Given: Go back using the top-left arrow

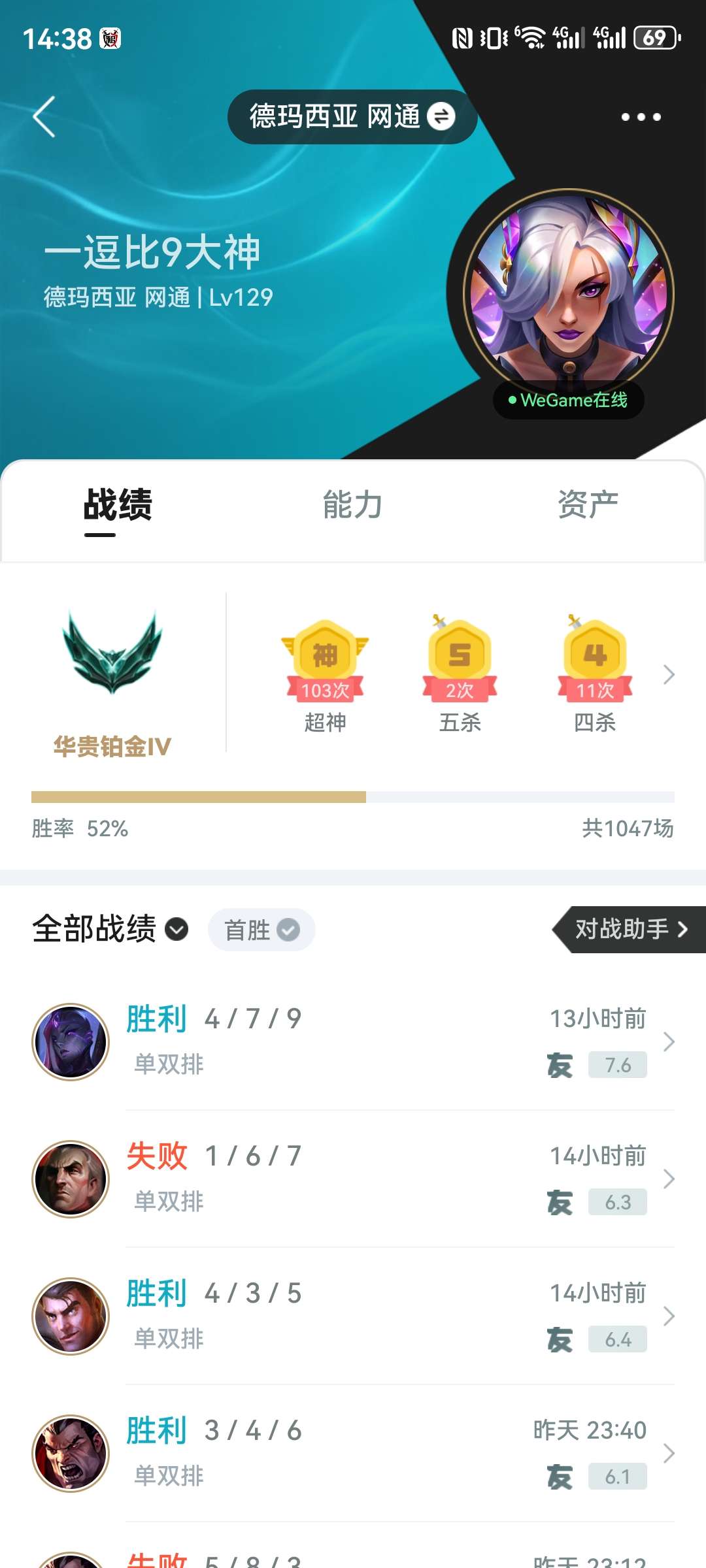Looking at the screenshot, I should [44, 117].
